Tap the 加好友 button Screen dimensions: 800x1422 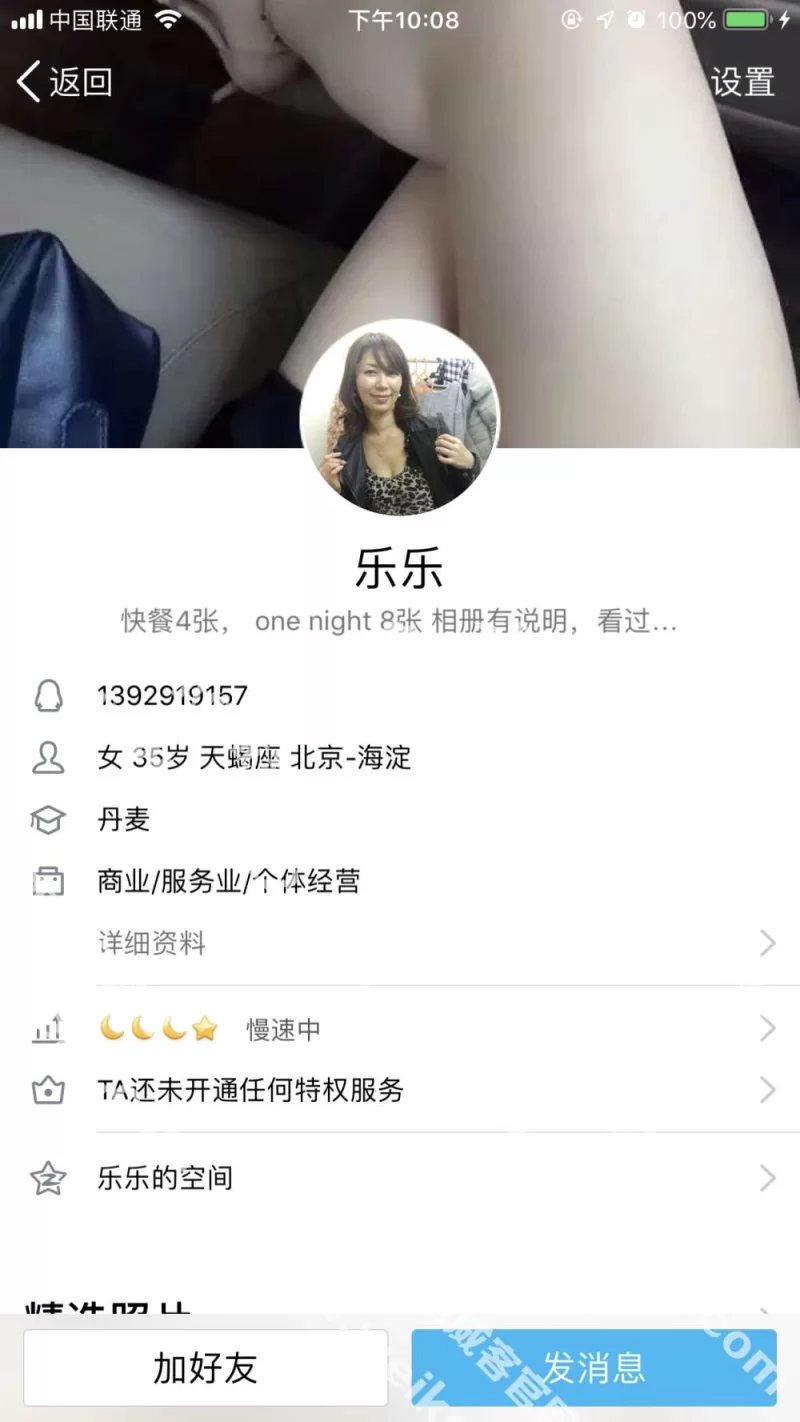pyautogui.click(x=206, y=1367)
